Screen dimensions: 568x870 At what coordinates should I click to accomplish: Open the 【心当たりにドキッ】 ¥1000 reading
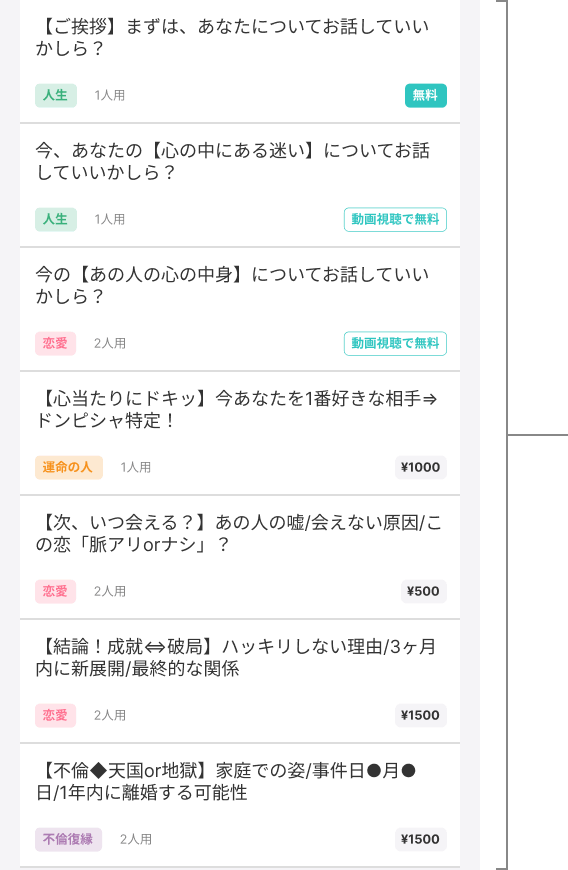[x=240, y=433]
